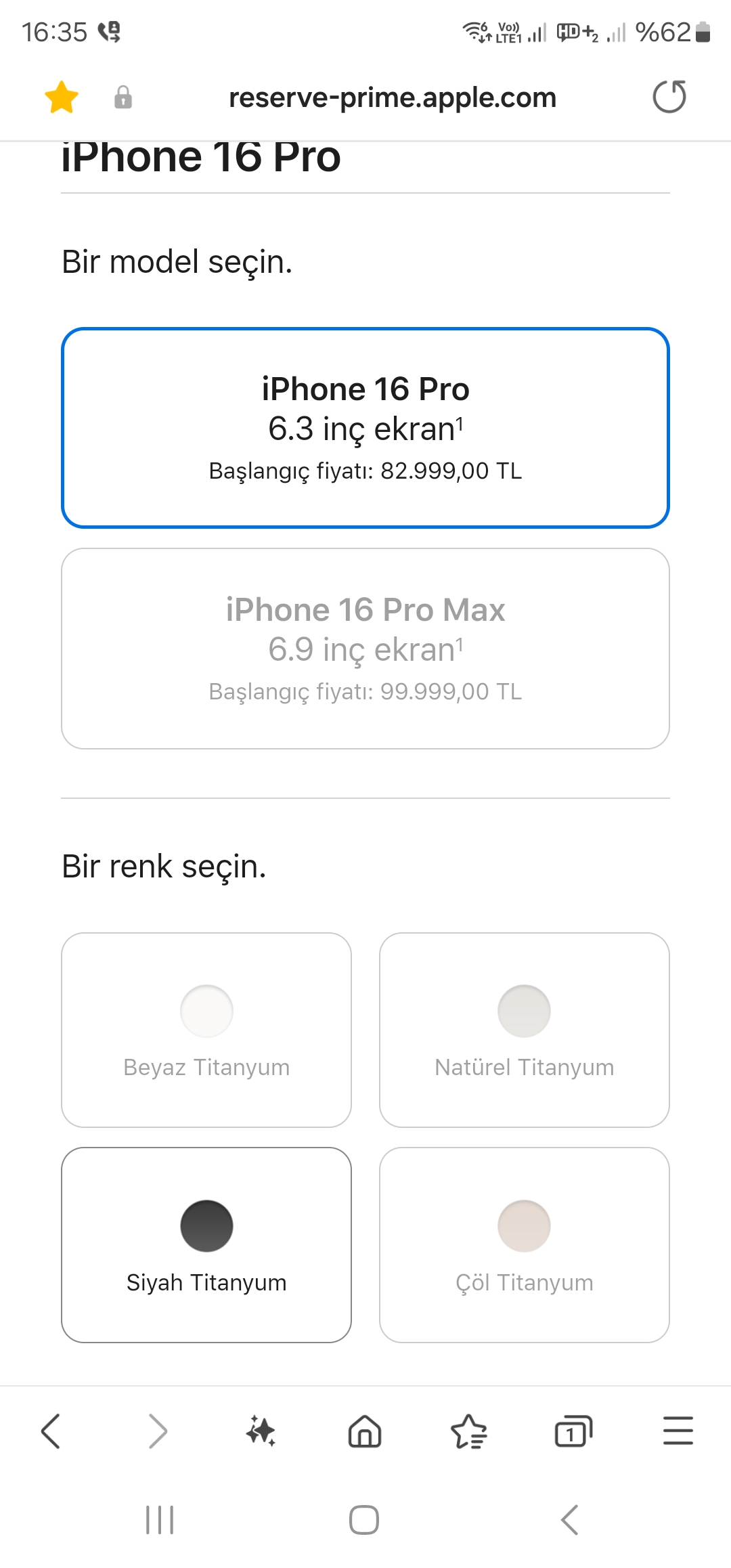
Task: Select Natürel Titanyum color option
Action: [x=524, y=1030]
